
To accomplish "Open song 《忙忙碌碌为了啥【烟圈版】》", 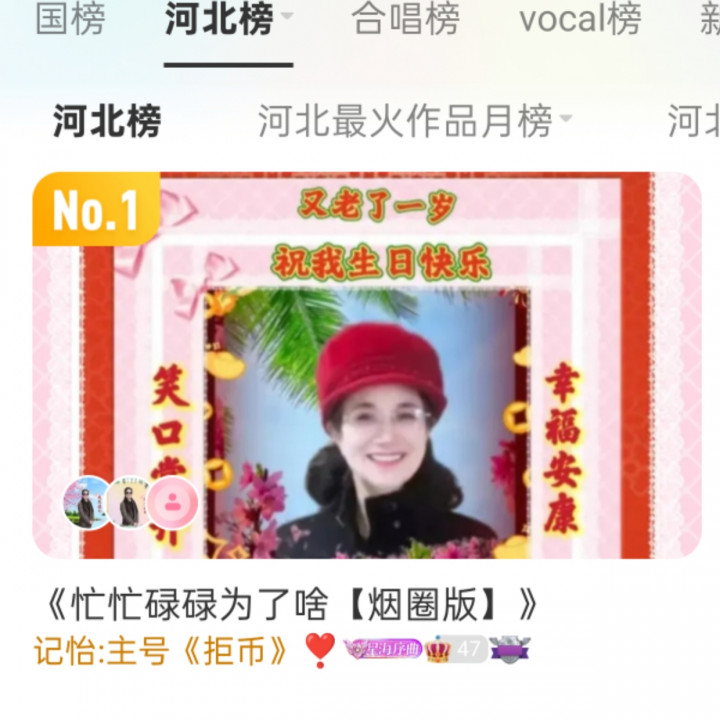I will pyautogui.click(x=292, y=603).
